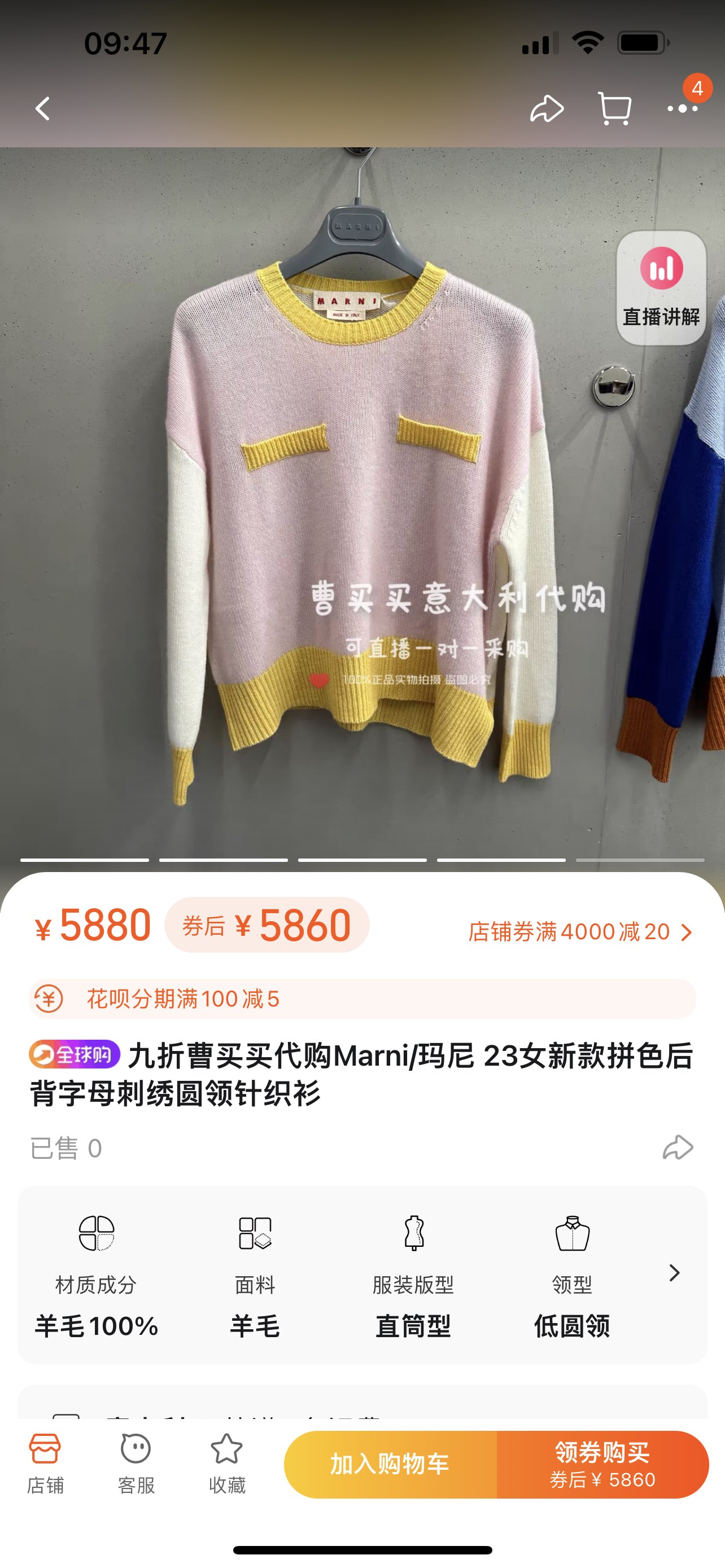Open the shopping cart

[x=614, y=109]
